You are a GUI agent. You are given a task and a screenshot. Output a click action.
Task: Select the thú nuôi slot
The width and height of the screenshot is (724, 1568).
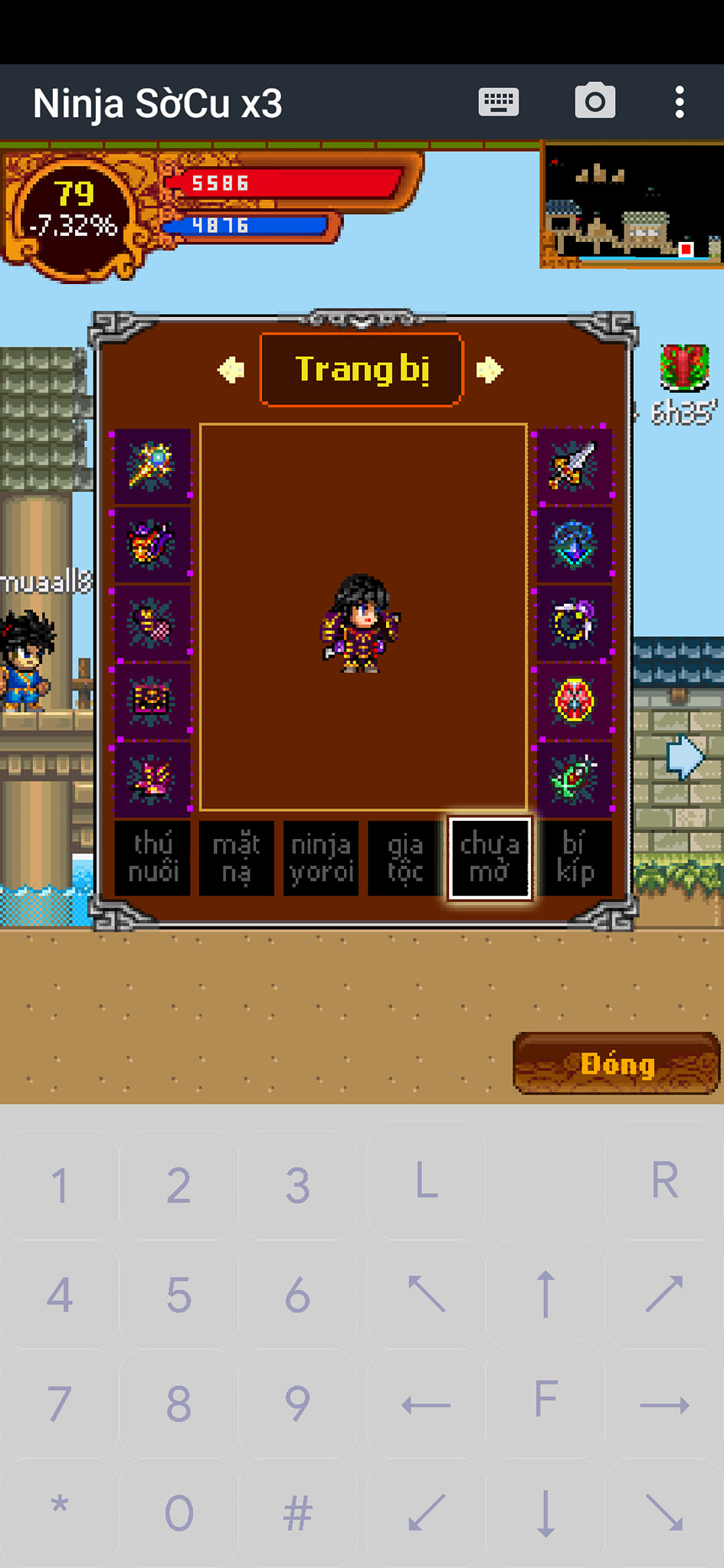click(x=152, y=857)
